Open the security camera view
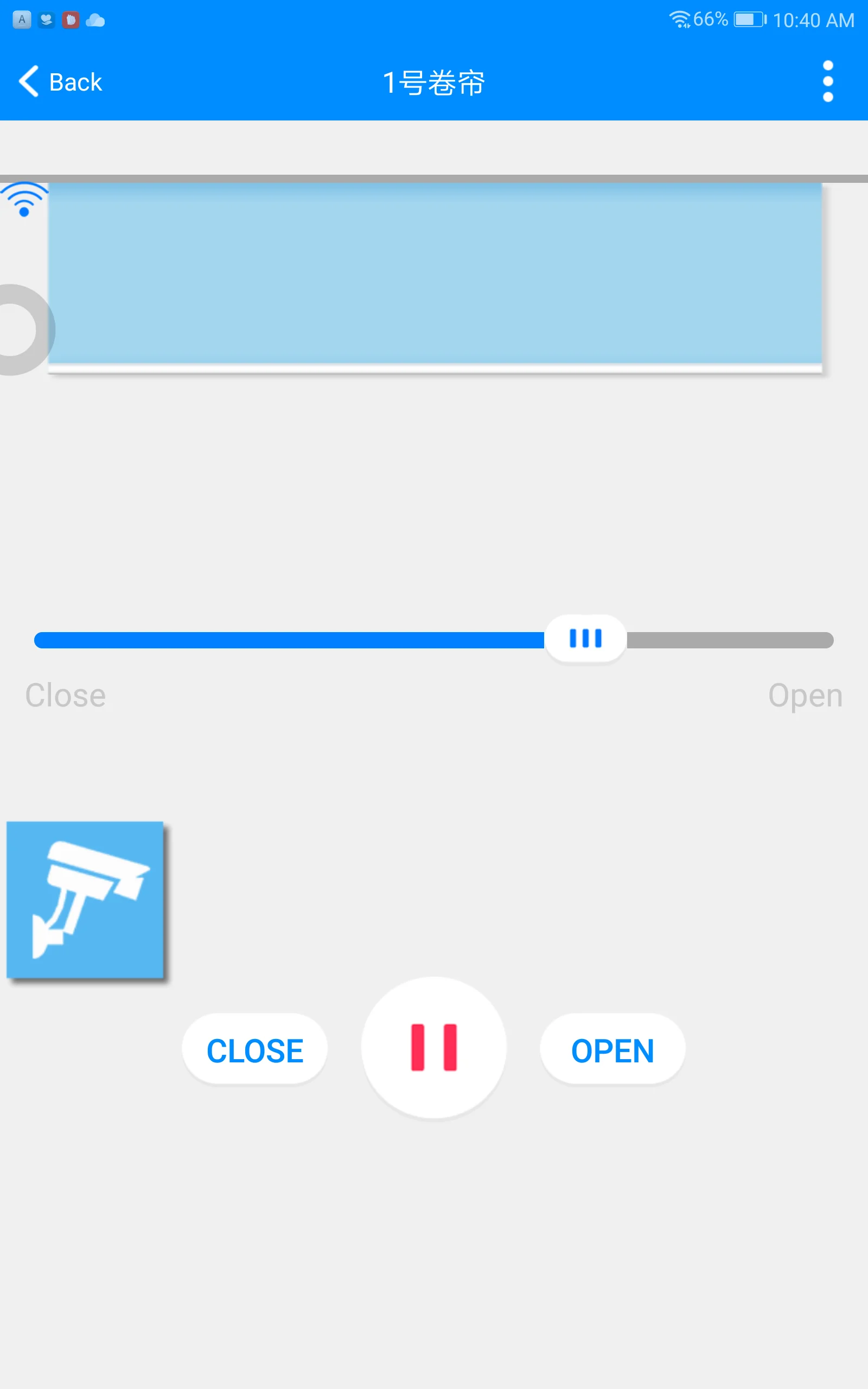 pos(85,900)
